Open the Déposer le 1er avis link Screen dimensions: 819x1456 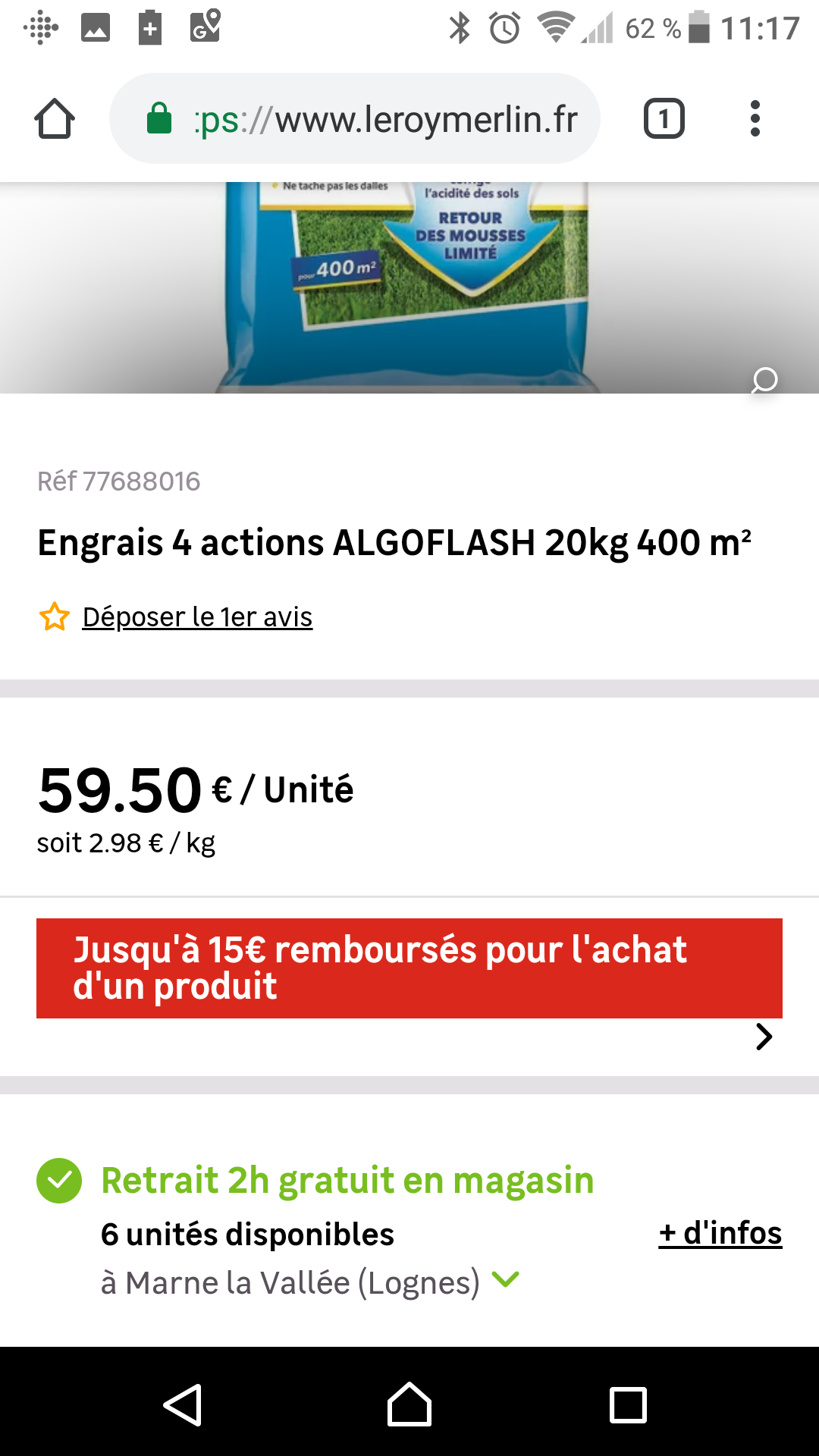pyautogui.click(x=197, y=617)
